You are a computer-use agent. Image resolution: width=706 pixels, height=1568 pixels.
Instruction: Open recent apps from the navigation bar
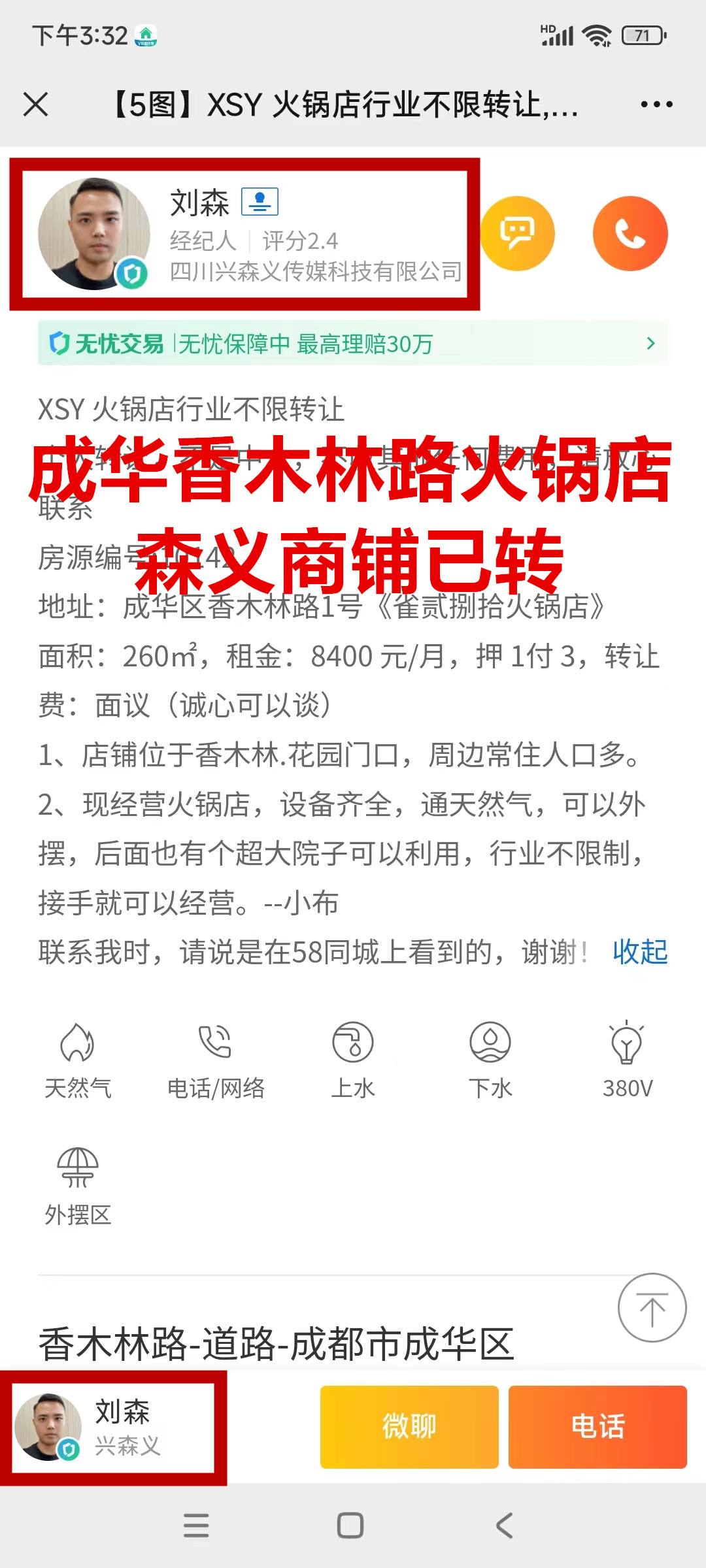pyautogui.click(x=196, y=1526)
